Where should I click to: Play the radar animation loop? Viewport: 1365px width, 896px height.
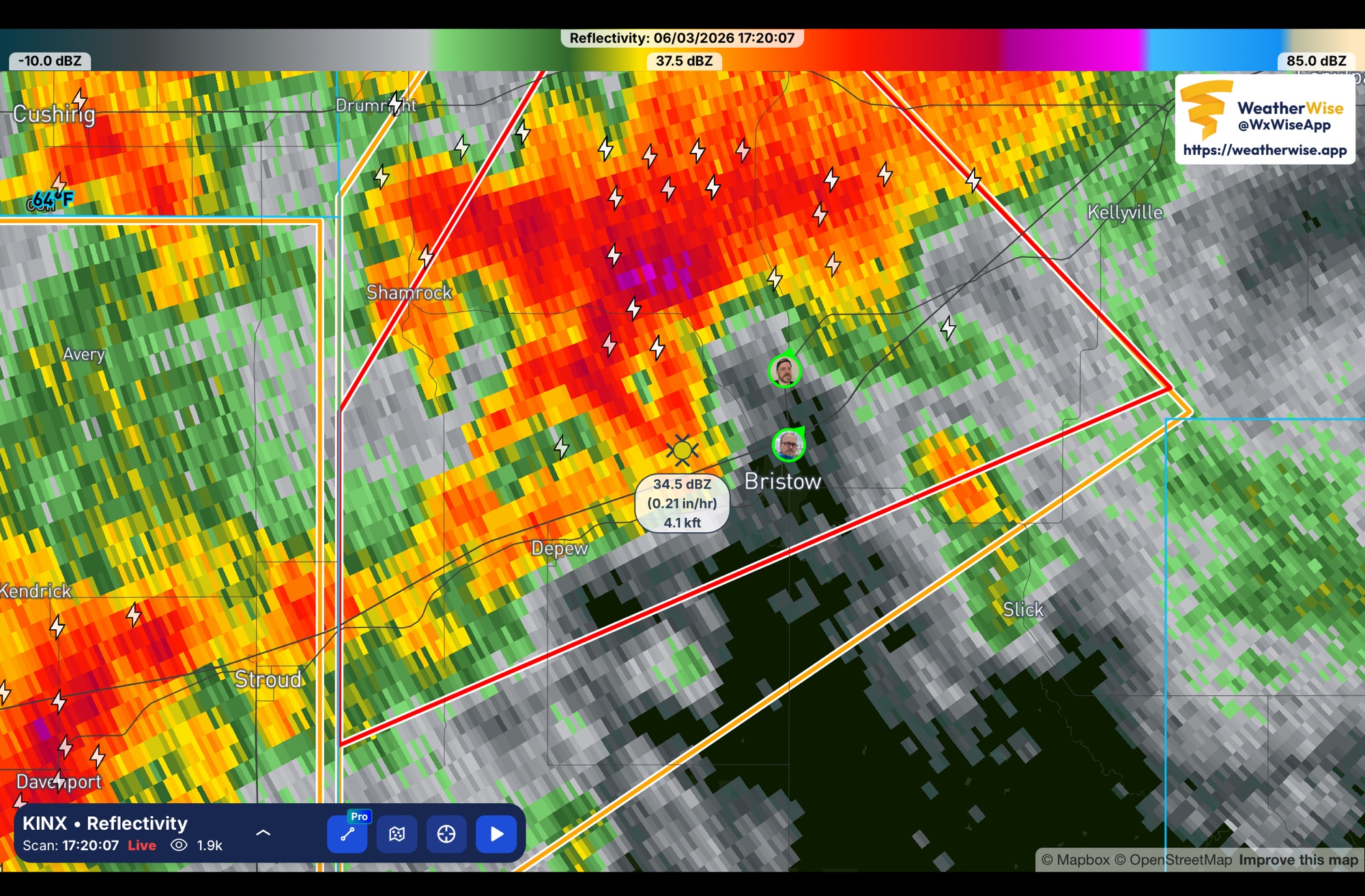pos(496,834)
